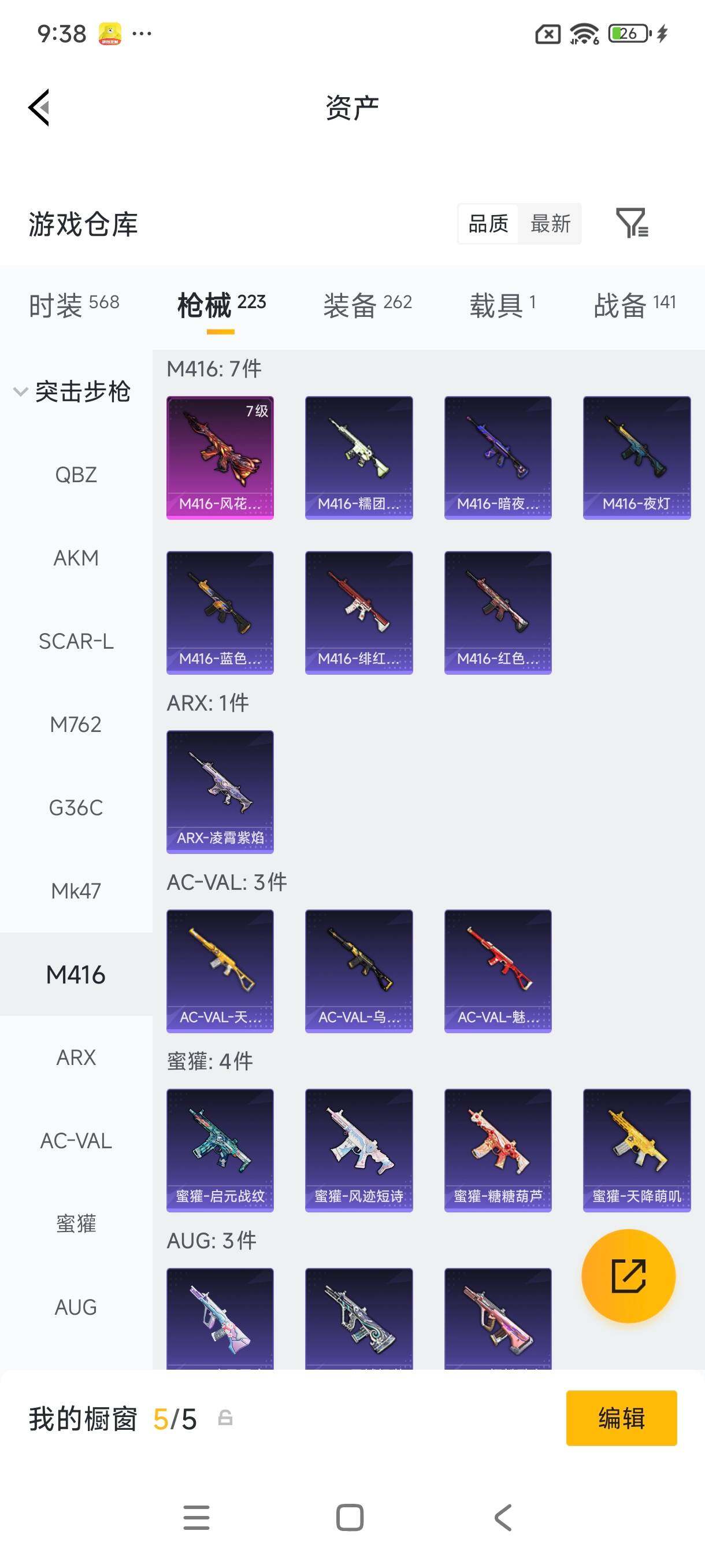Screen dimensions: 705x1568
Task: Tap the 编辑 button
Action: click(621, 1418)
